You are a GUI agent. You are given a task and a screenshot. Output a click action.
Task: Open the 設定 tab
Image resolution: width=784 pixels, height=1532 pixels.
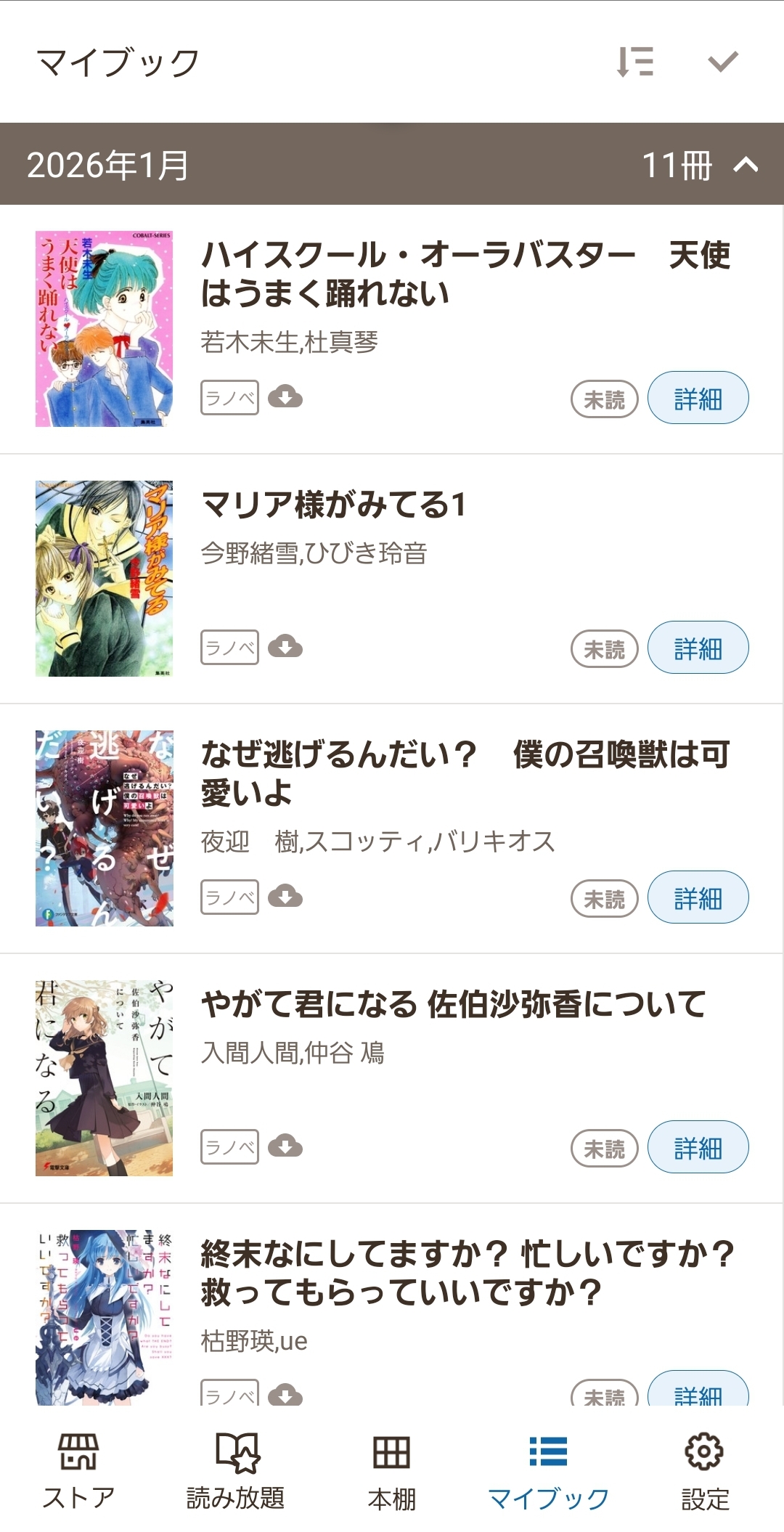pos(705,1471)
